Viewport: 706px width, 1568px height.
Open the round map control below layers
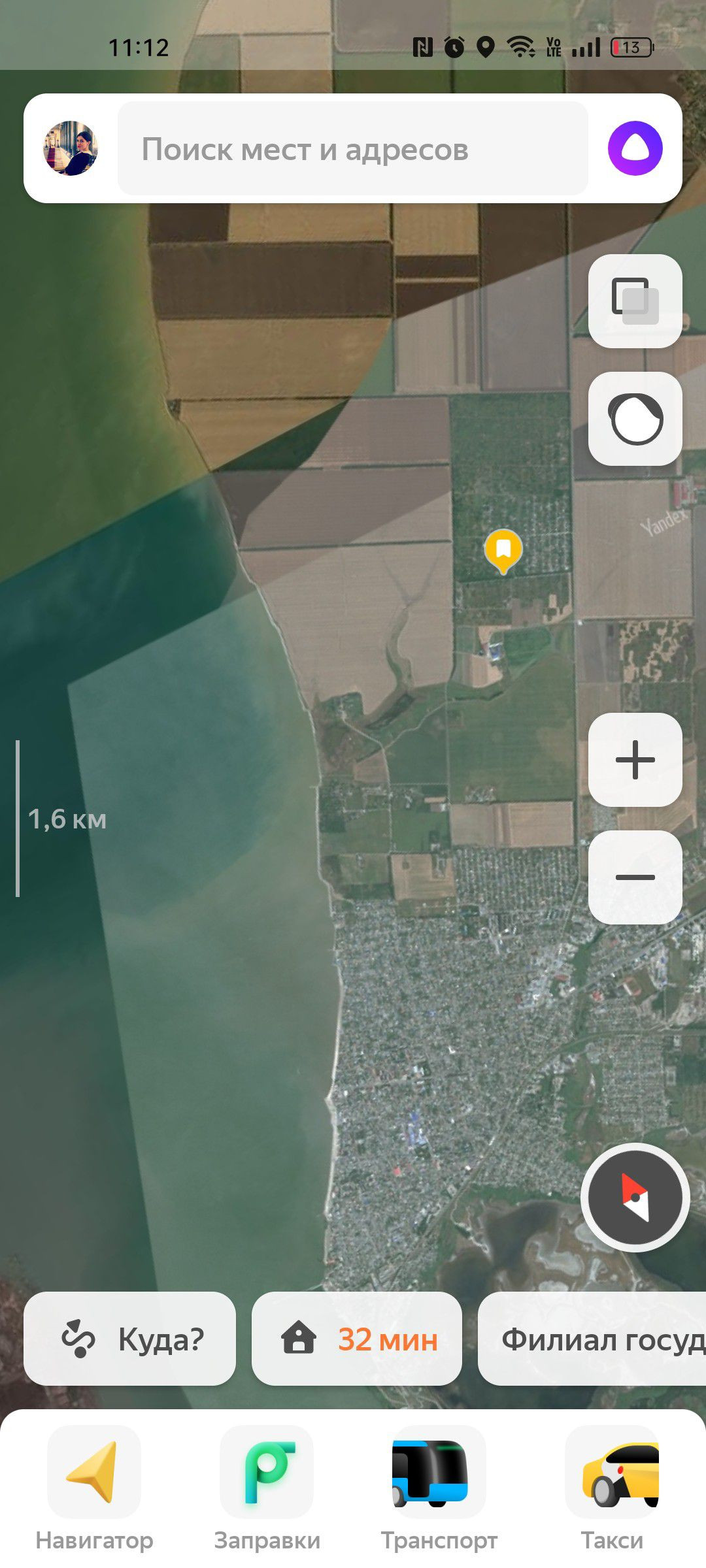coord(635,419)
